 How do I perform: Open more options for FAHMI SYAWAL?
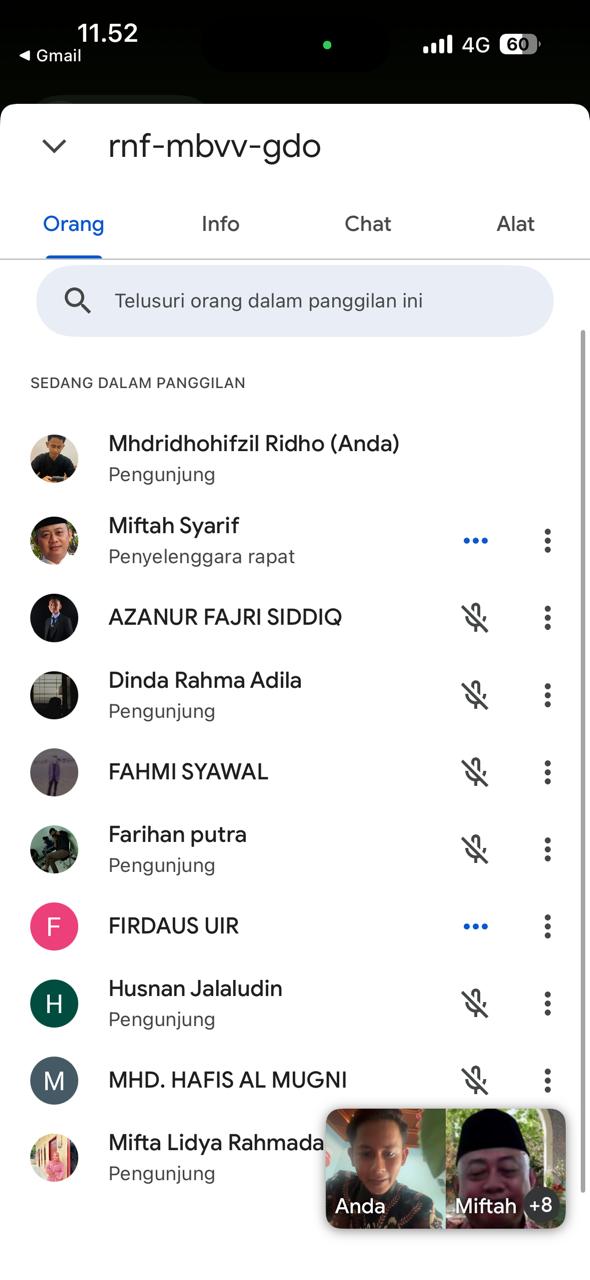(x=547, y=772)
